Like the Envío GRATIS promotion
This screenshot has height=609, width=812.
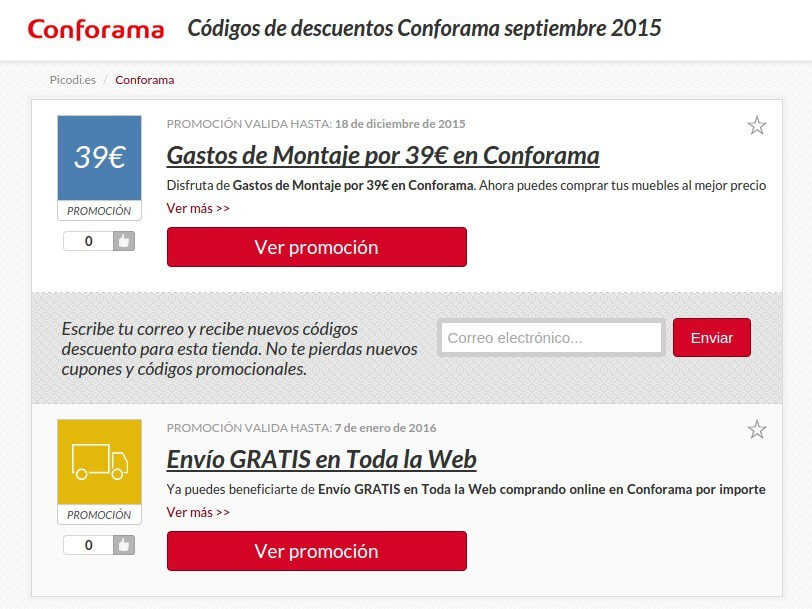[123, 545]
